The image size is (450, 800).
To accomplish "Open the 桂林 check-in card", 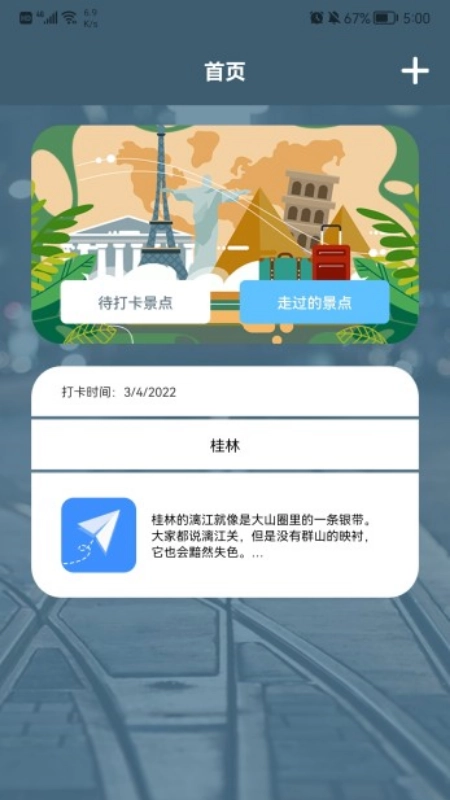I will coord(225,482).
